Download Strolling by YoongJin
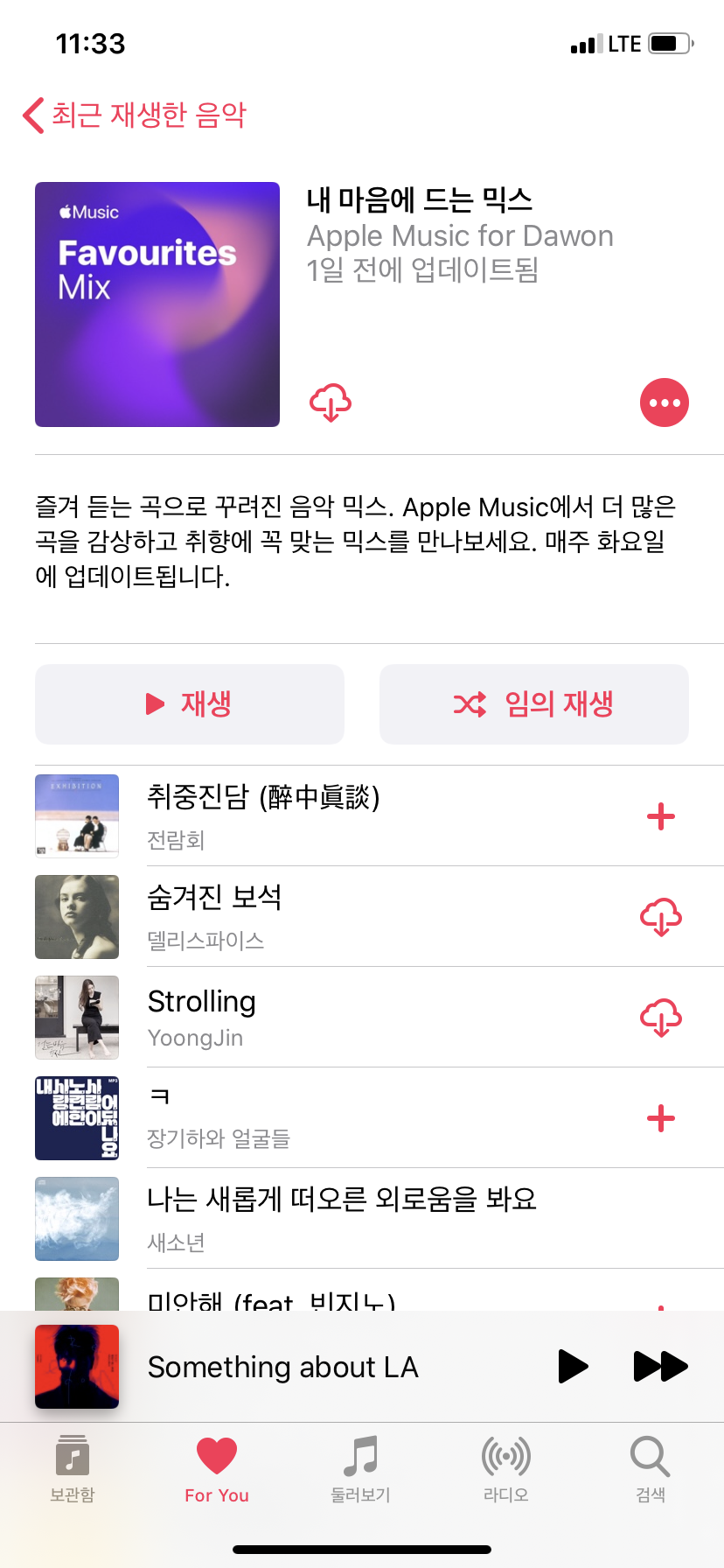Image resolution: width=724 pixels, height=1568 pixels. click(662, 1018)
